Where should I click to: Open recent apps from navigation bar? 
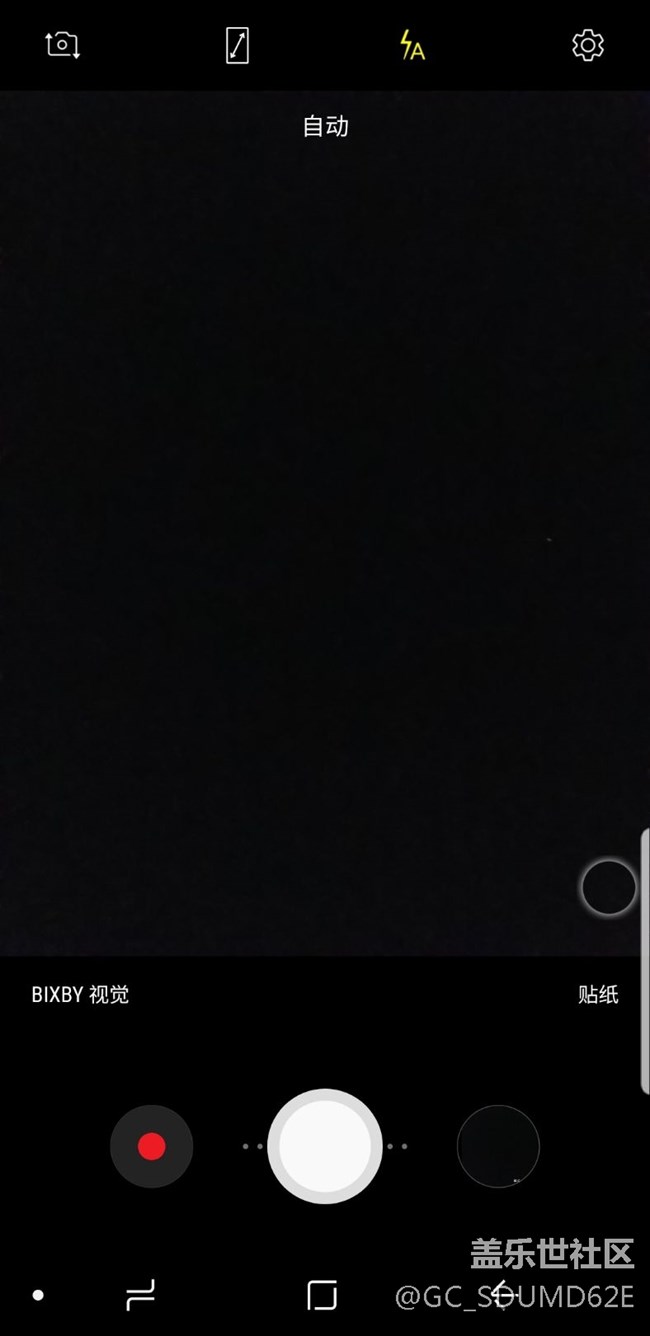(141, 1296)
